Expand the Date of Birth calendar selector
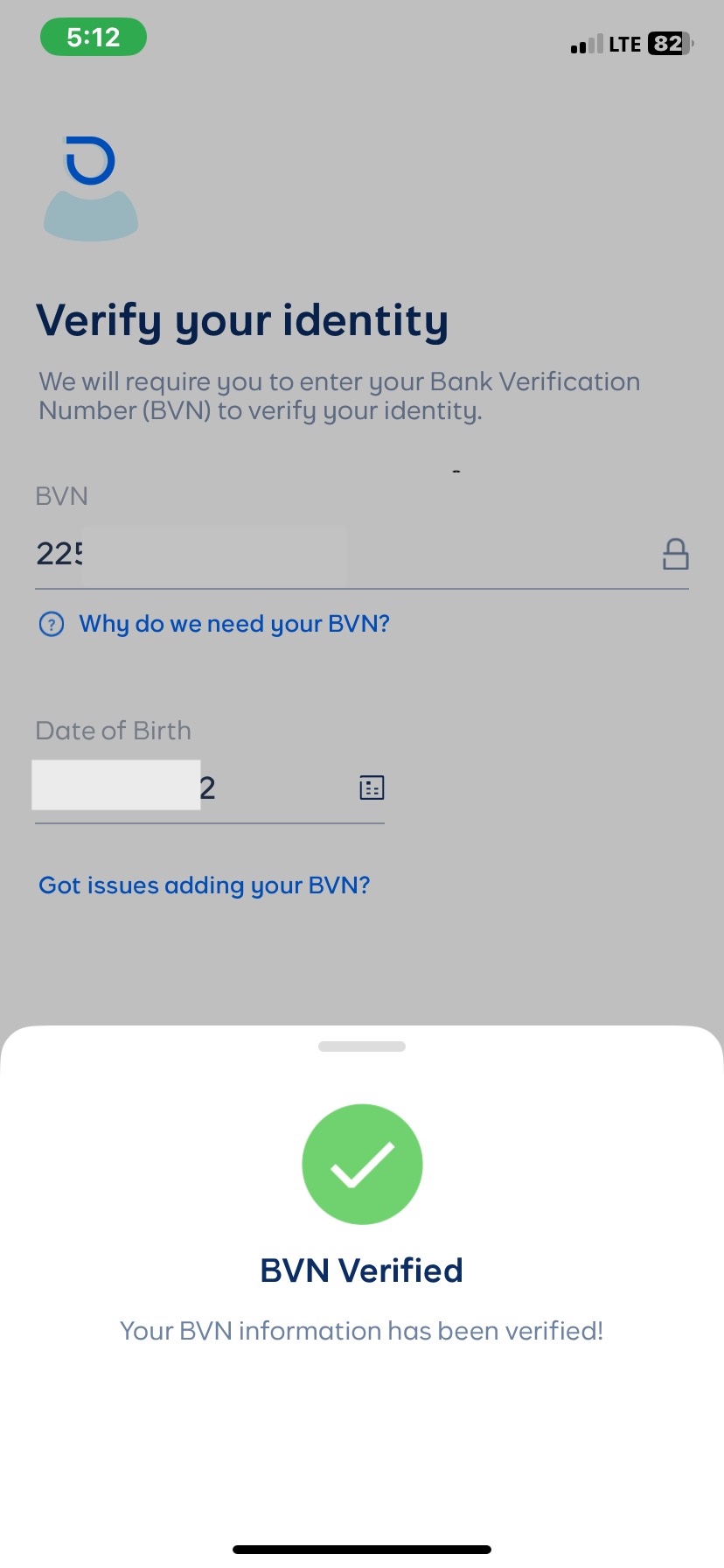 pos(372,787)
